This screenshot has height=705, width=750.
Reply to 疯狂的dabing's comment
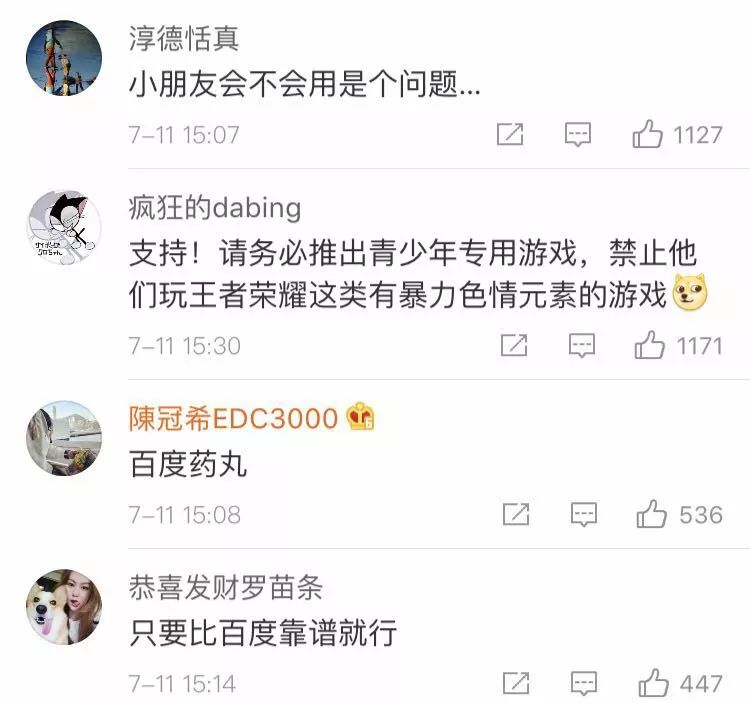tap(582, 345)
